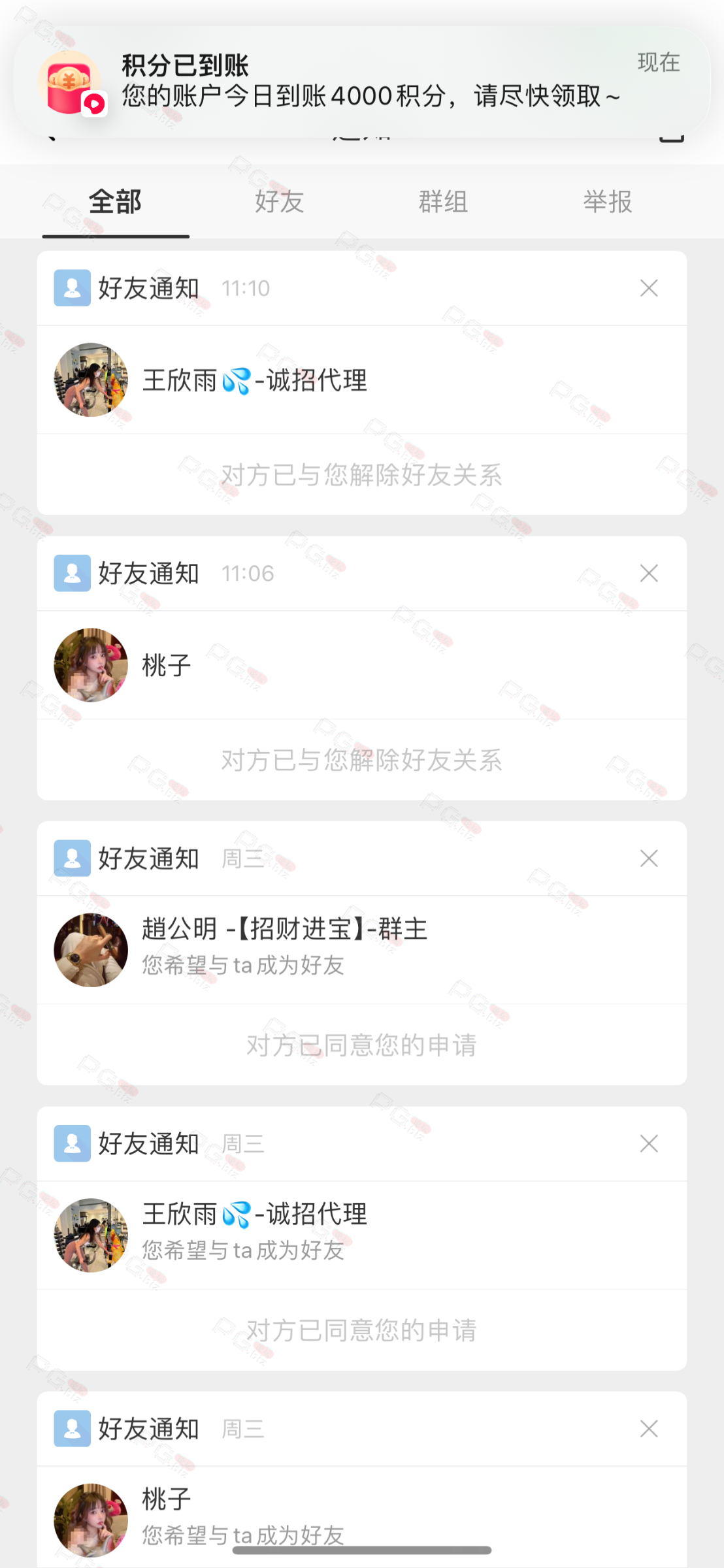Show the 群组 tab
Screen dimensions: 724x1568
click(443, 202)
